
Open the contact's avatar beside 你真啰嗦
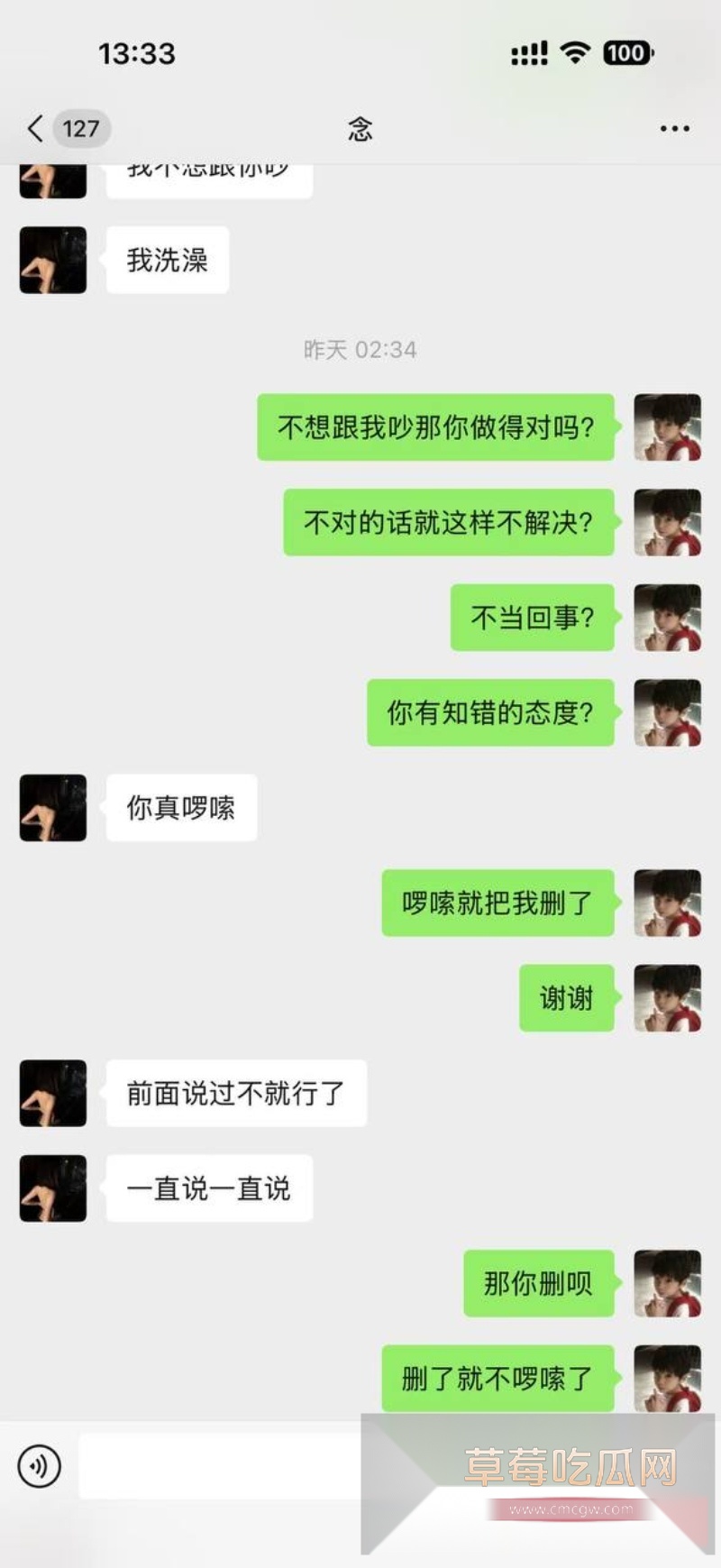coord(52,808)
